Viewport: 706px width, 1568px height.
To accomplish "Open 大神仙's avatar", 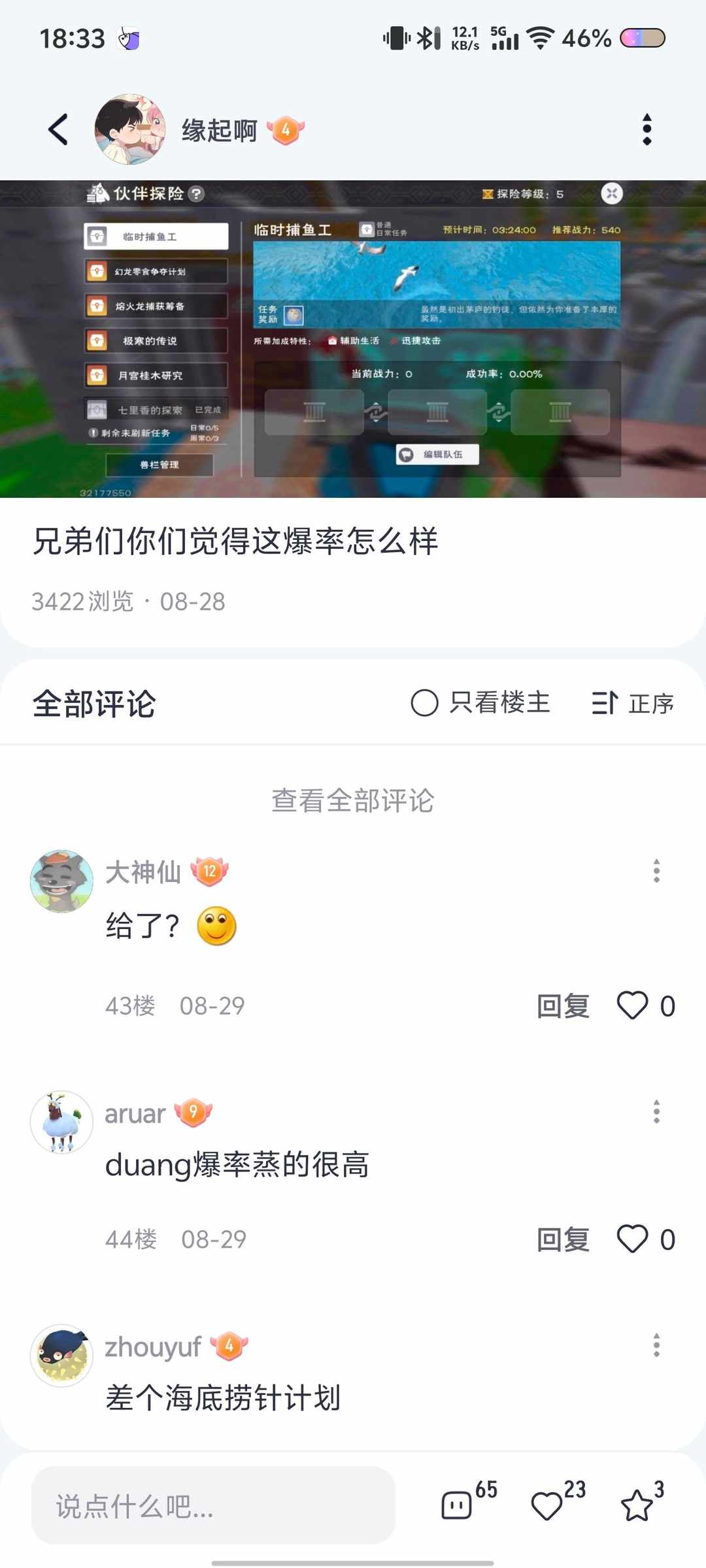I will [61, 881].
